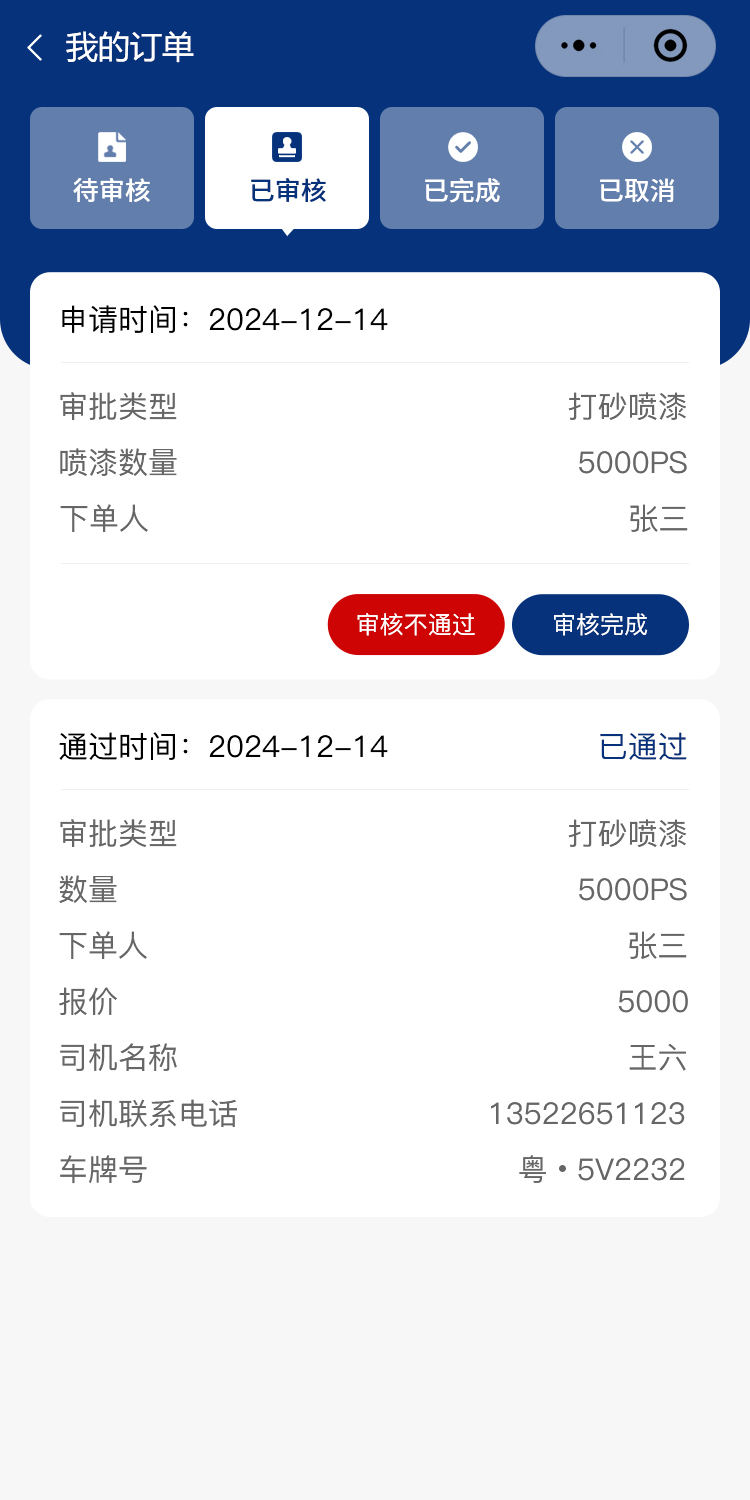View the 已取消 orders tab

tap(637, 168)
